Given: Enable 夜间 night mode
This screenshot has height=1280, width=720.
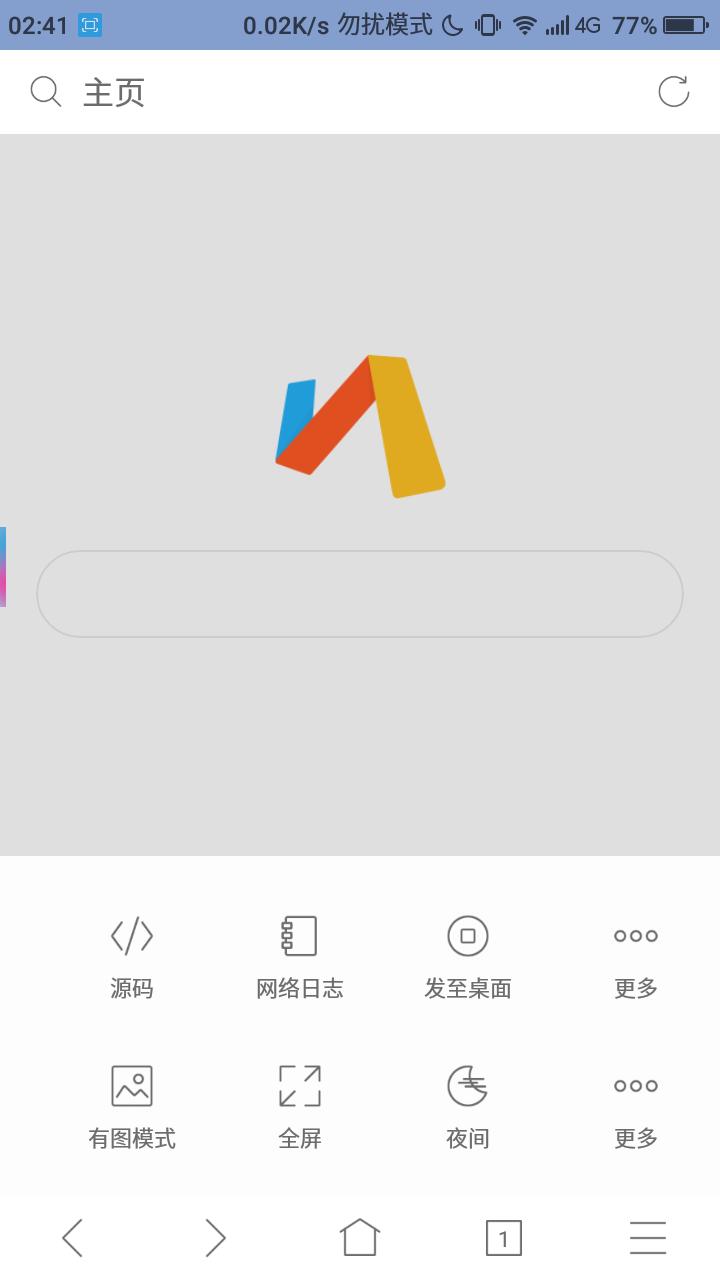Looking at the screenshot, I should 468,1107.
